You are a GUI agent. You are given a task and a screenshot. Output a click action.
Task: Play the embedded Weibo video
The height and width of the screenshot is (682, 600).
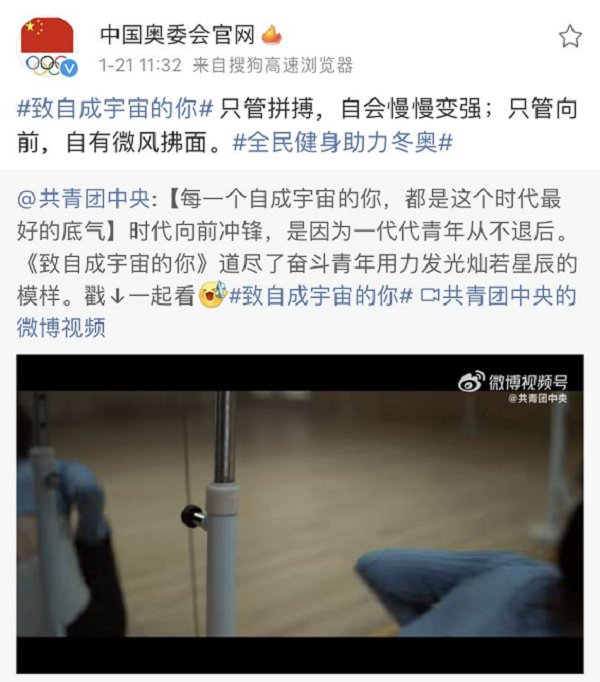click(299, 513)
